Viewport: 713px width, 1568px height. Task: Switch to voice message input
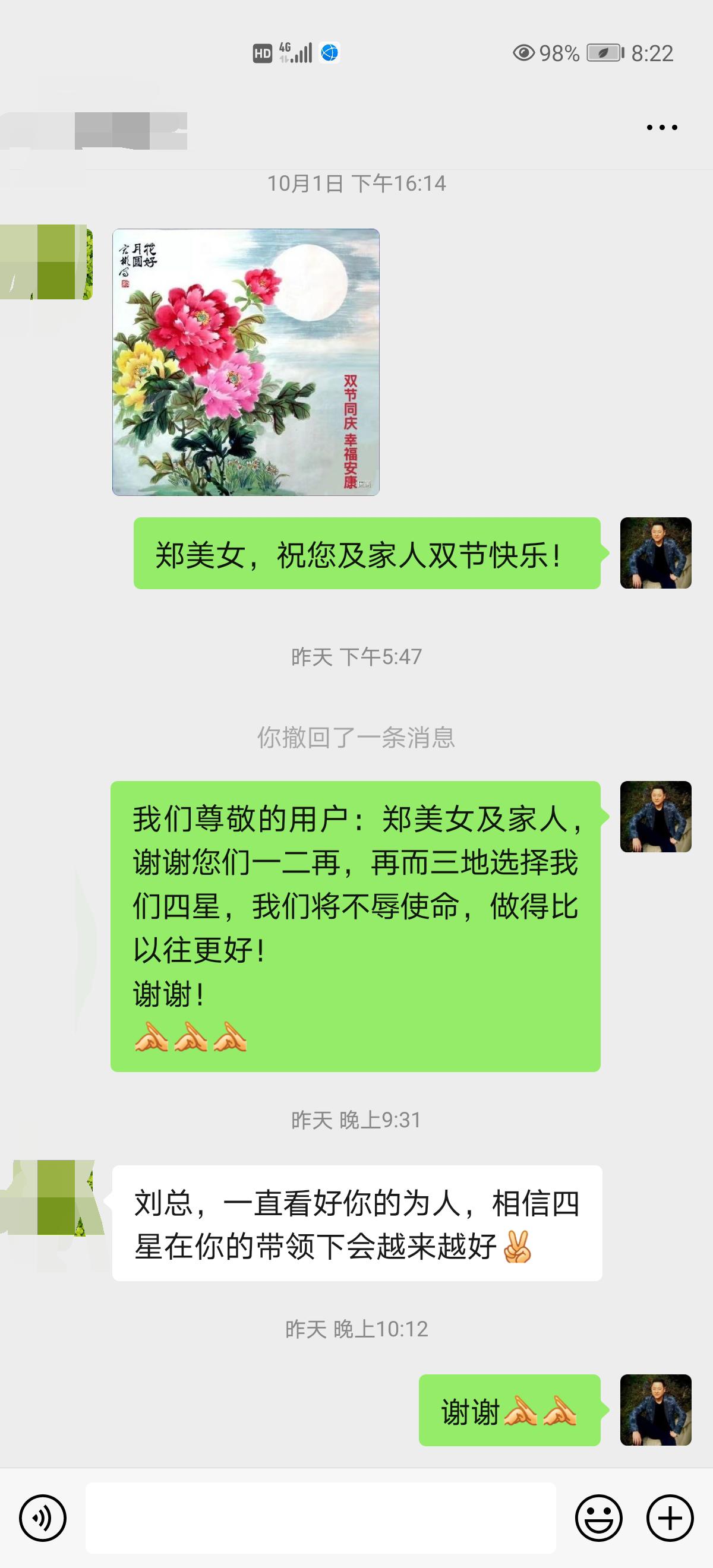[43, 1518]
